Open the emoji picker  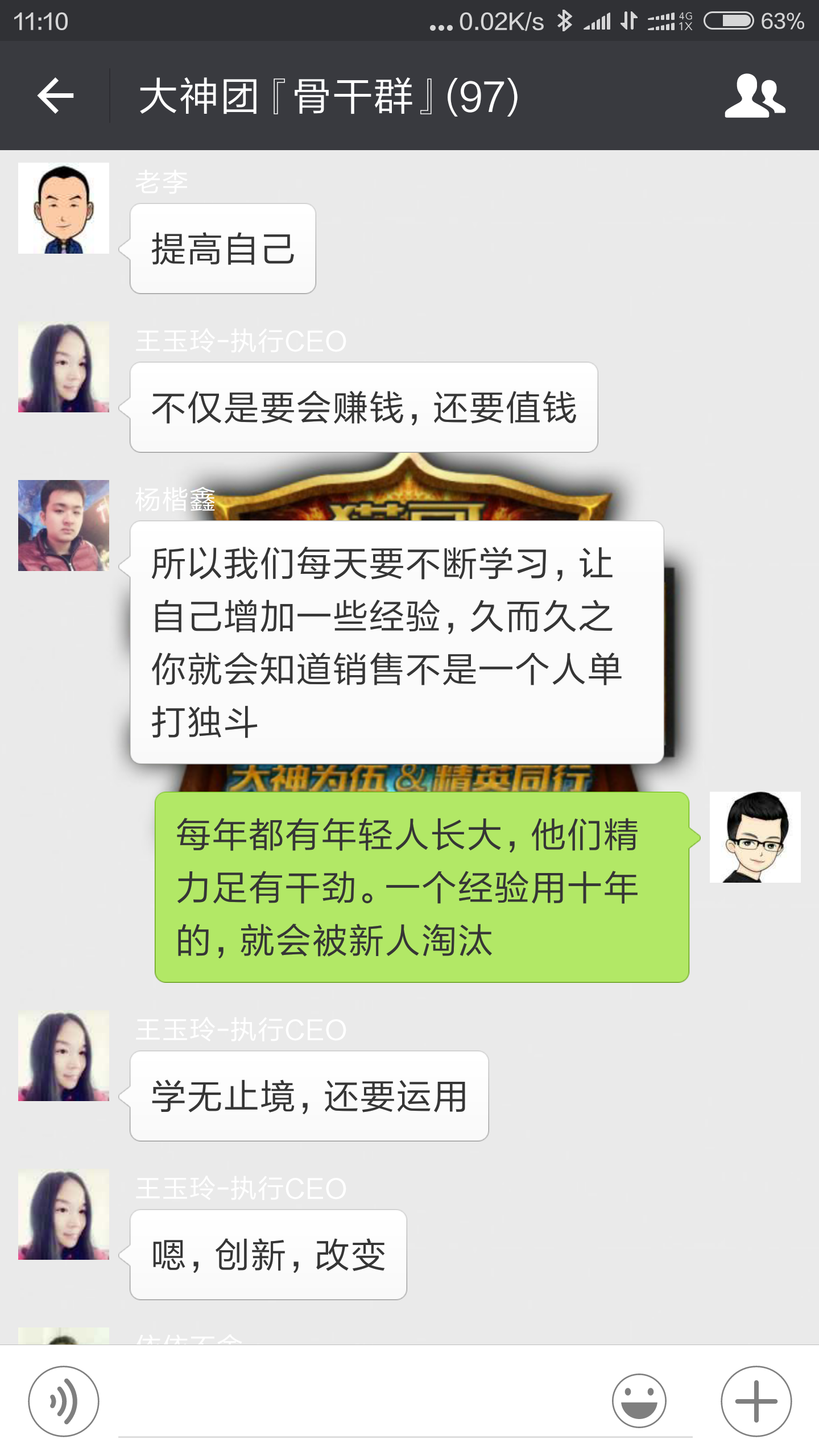[x=639, y=1401]
